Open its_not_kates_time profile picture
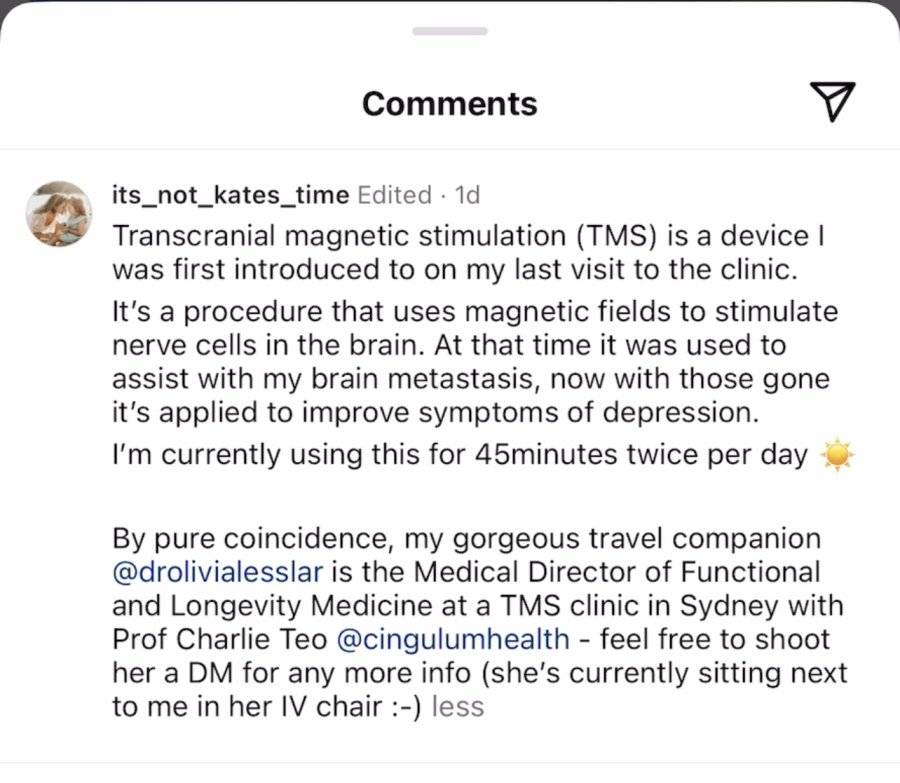 point(59,214)
